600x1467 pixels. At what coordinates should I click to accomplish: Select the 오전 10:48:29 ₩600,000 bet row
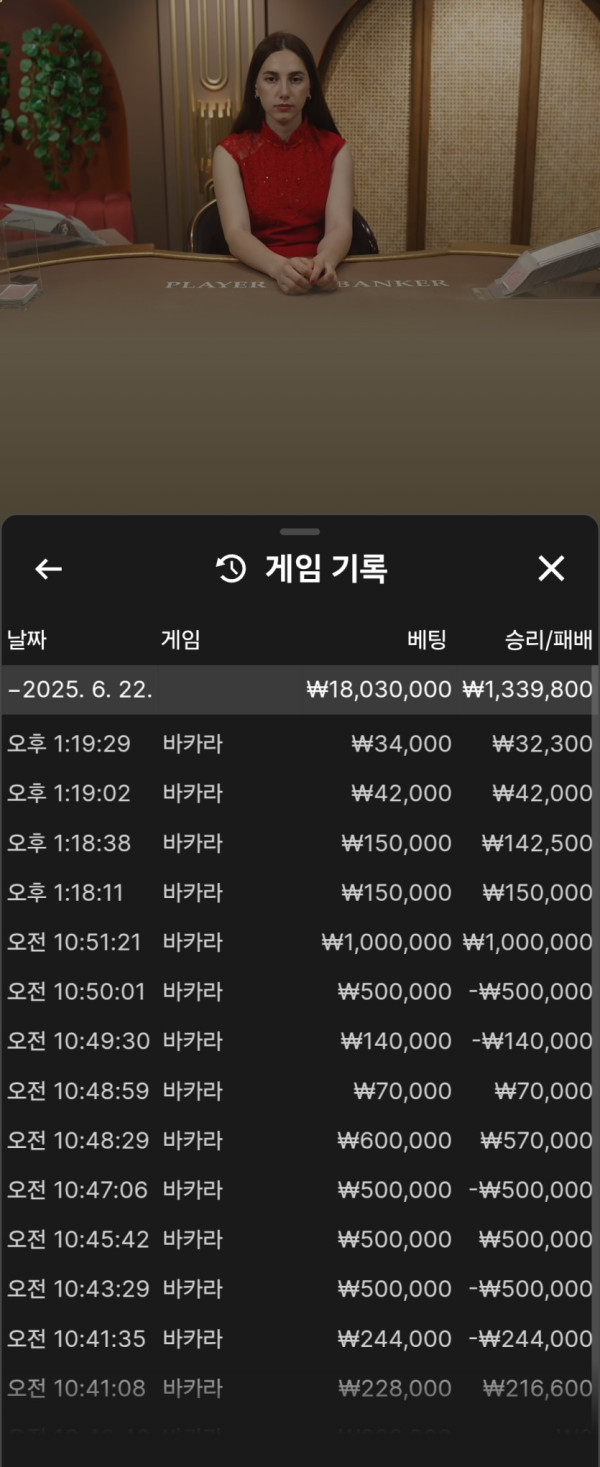[x=300, y=1140]
